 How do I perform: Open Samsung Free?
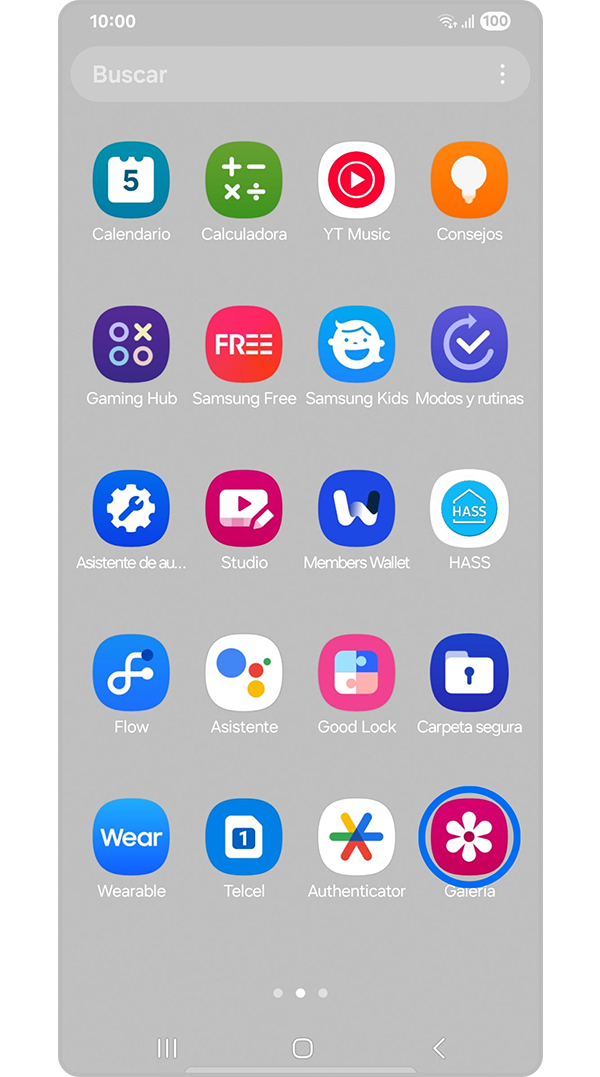pyautogui.click(x=244, y=345)
